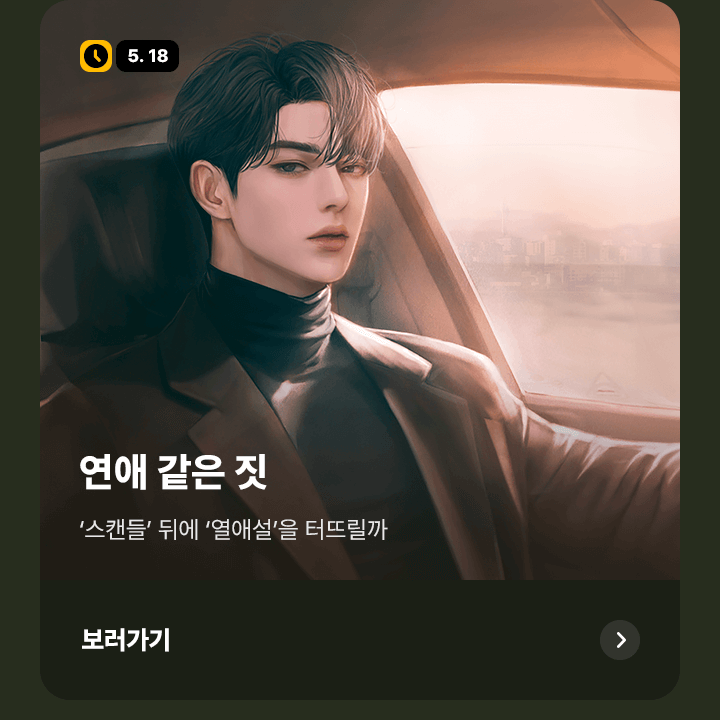The height and width of the screenshot is (720, 720).
Task: Tap the 보러가기 arrow button
Action: pos(620,640)
